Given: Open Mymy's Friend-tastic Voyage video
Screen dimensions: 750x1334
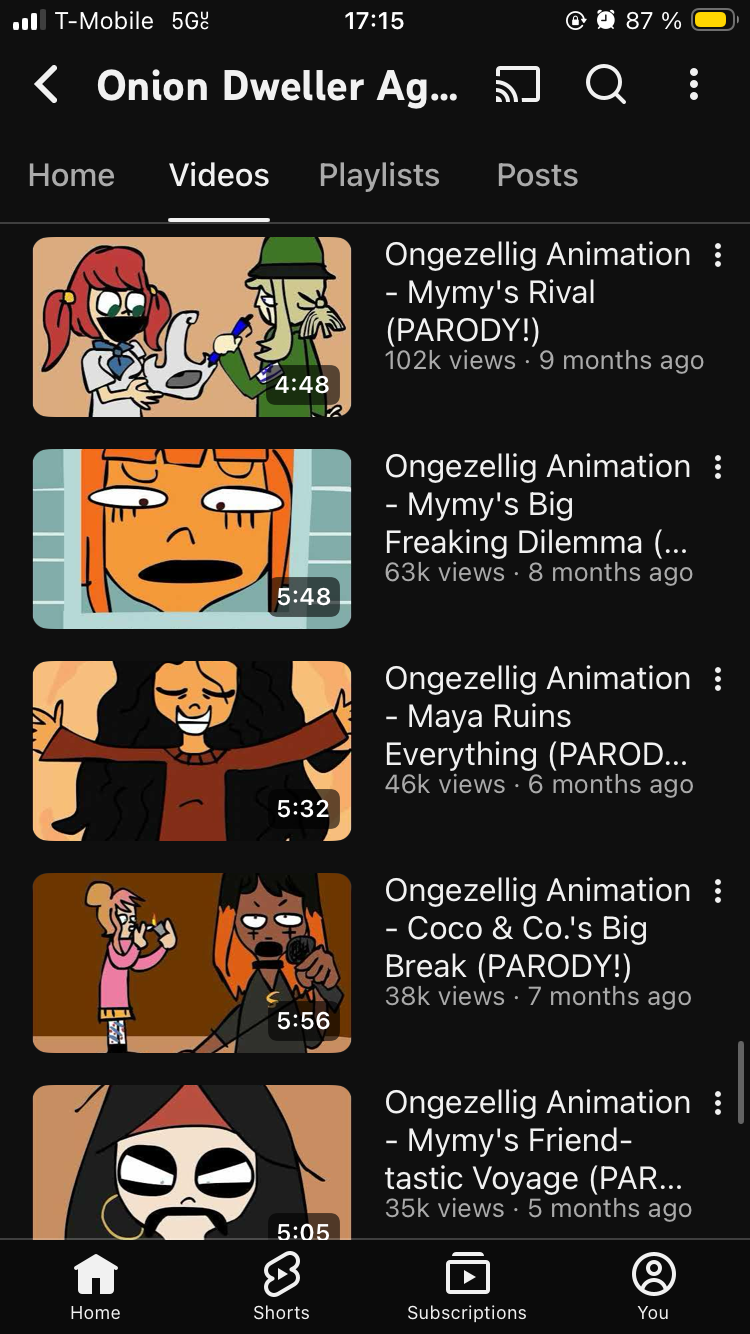Looking at the screenshot, I should [192, 1162].
